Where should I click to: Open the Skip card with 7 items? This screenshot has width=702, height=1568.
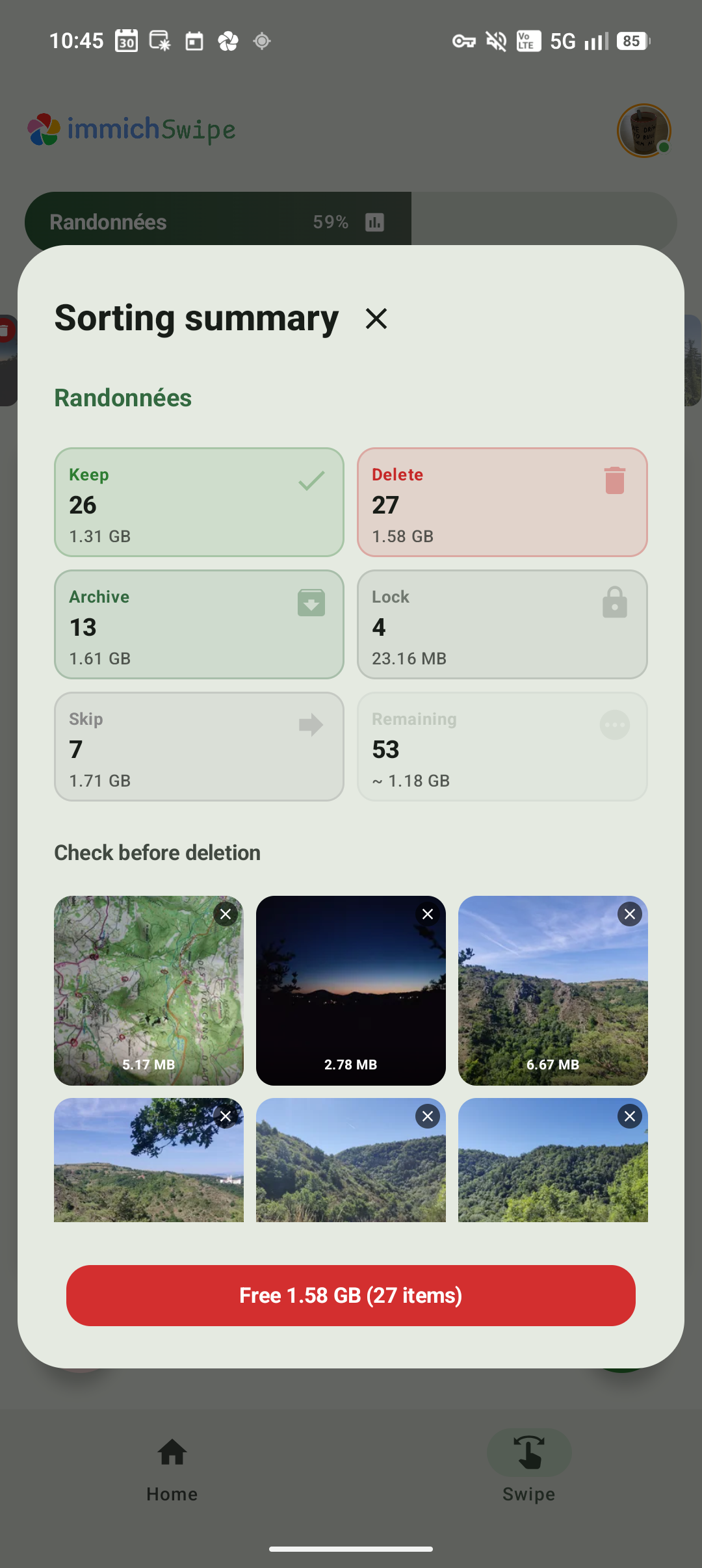(x=199, y=746)
